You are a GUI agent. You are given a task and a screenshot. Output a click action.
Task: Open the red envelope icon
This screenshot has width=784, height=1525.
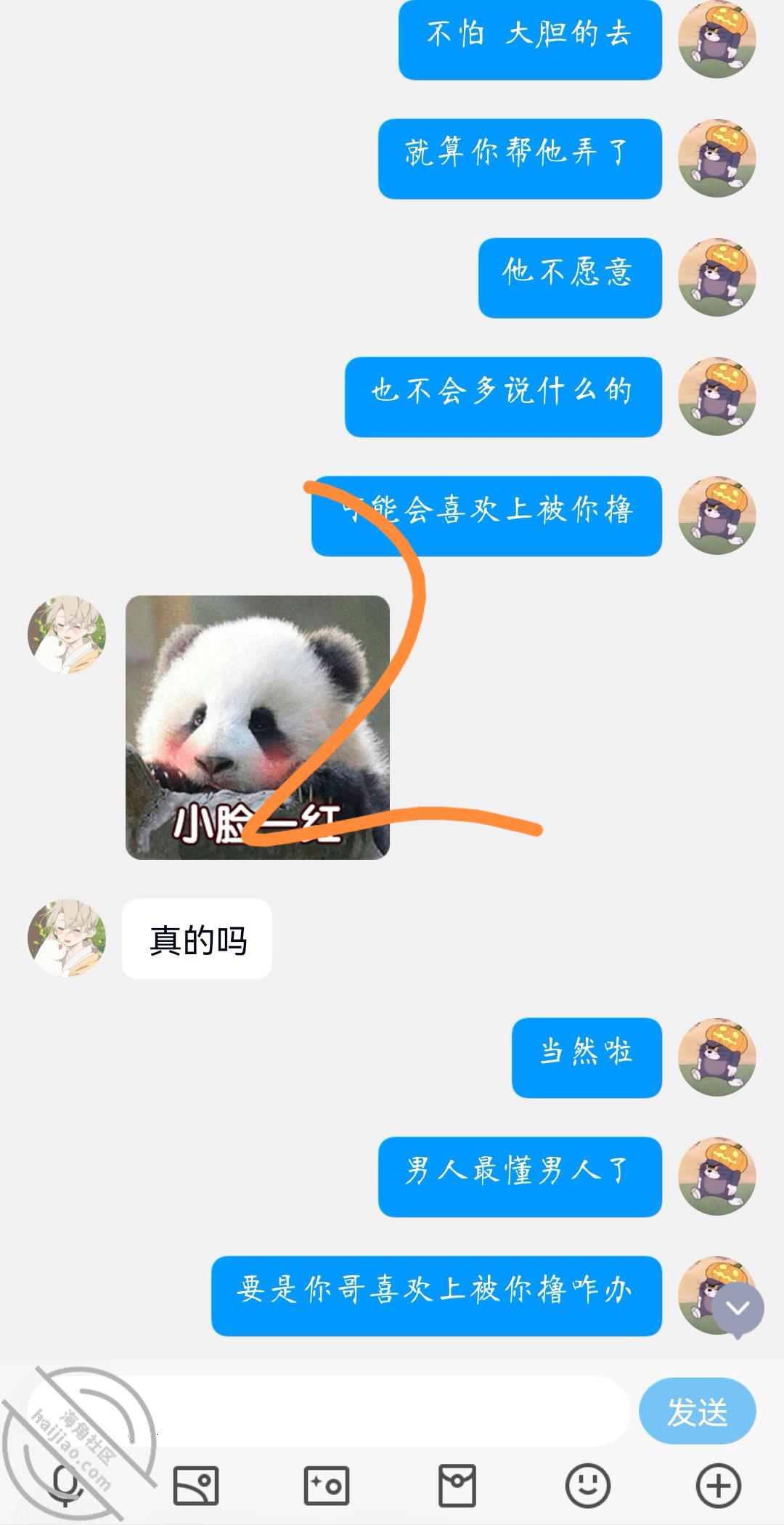click(x=457, y=1484)
